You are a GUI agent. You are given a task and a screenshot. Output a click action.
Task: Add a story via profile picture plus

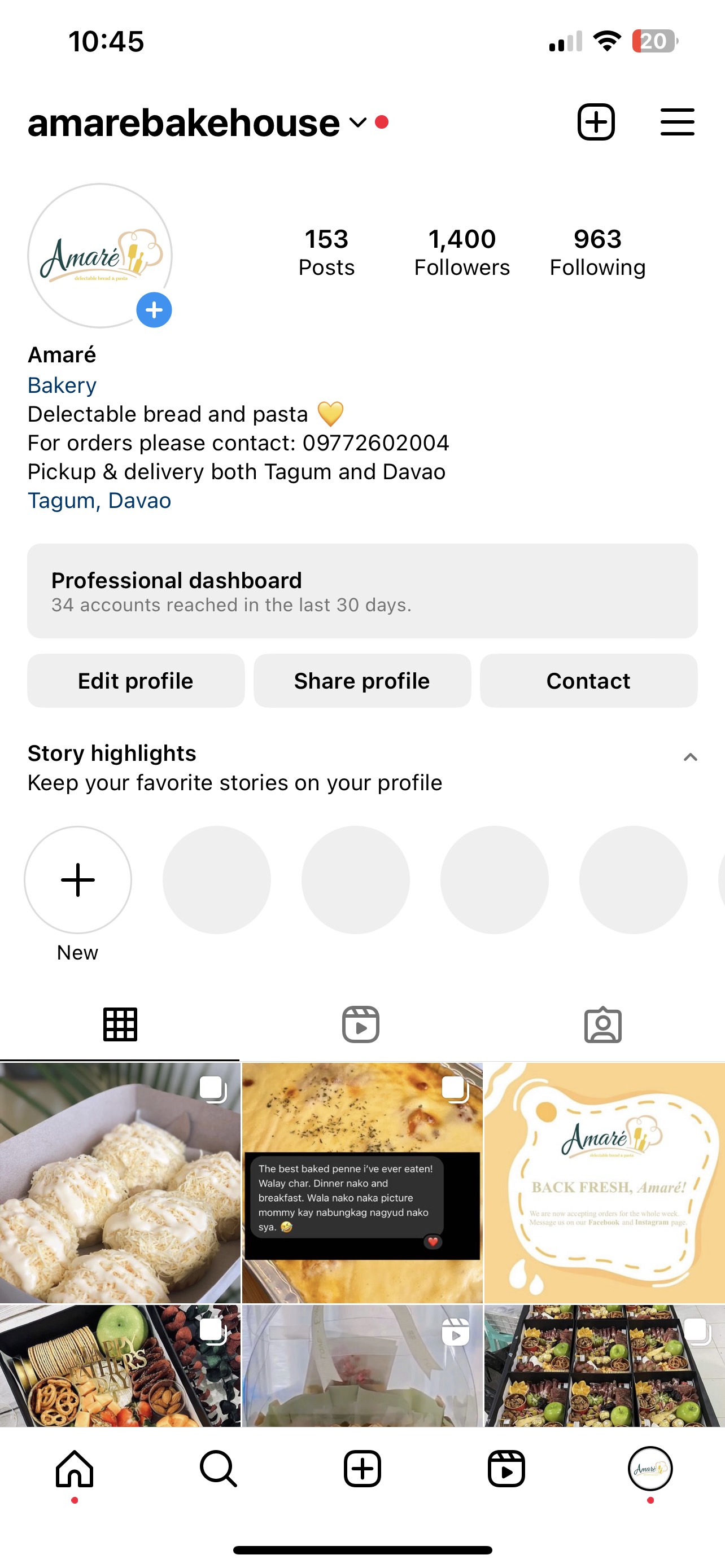(154, 310)
